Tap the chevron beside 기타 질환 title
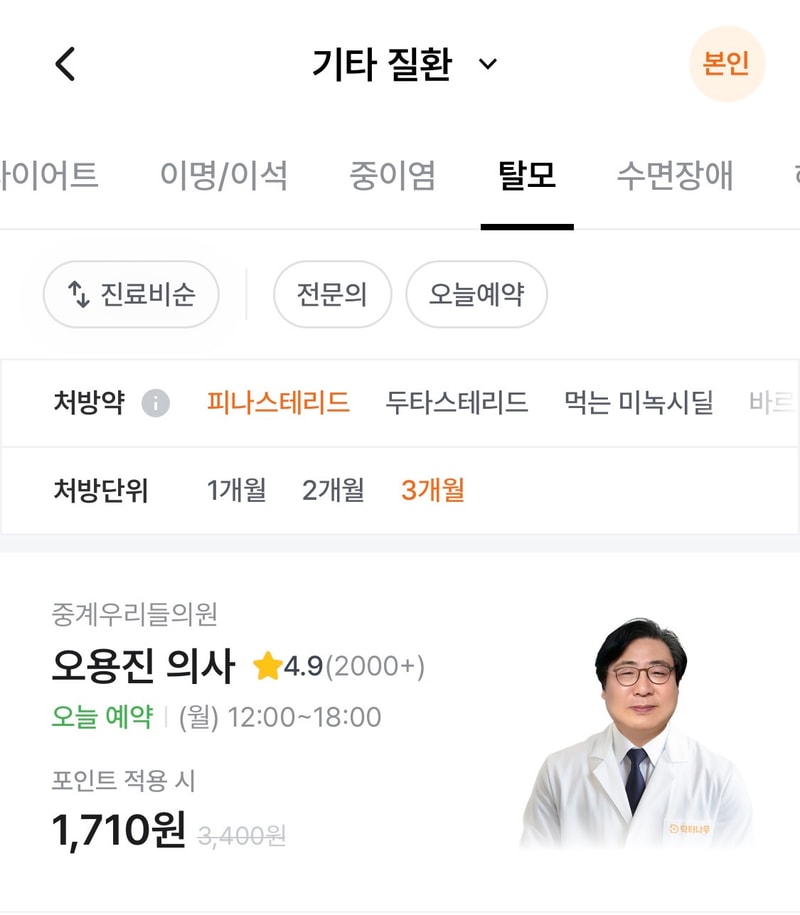Image resolution: width=800 pixels, height=915 pixels. pyautogui.click(x=488, y=66)
